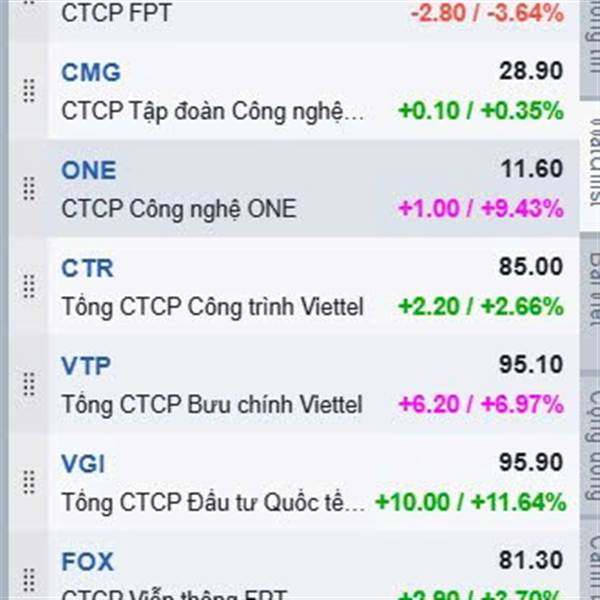
Task: Open the VGI stock row
Action: pos(300,483)
